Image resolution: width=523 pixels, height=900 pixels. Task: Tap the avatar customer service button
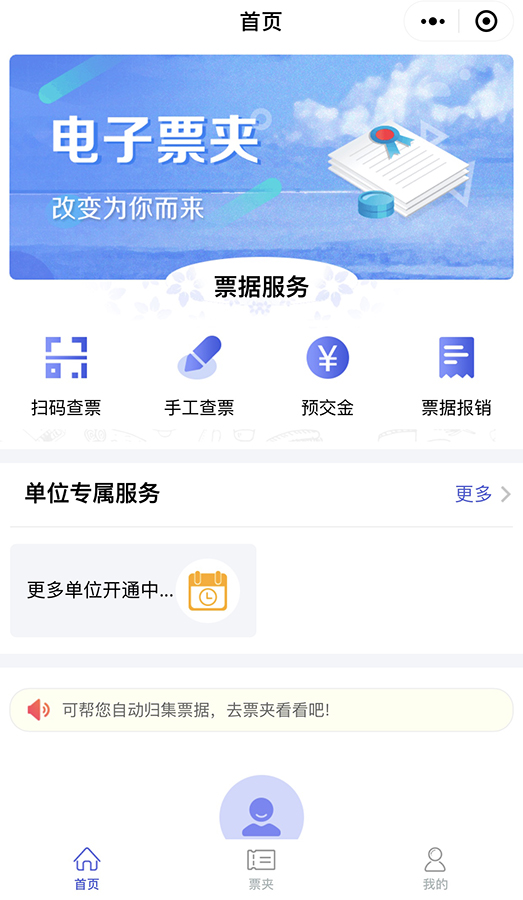coord(261,808)
